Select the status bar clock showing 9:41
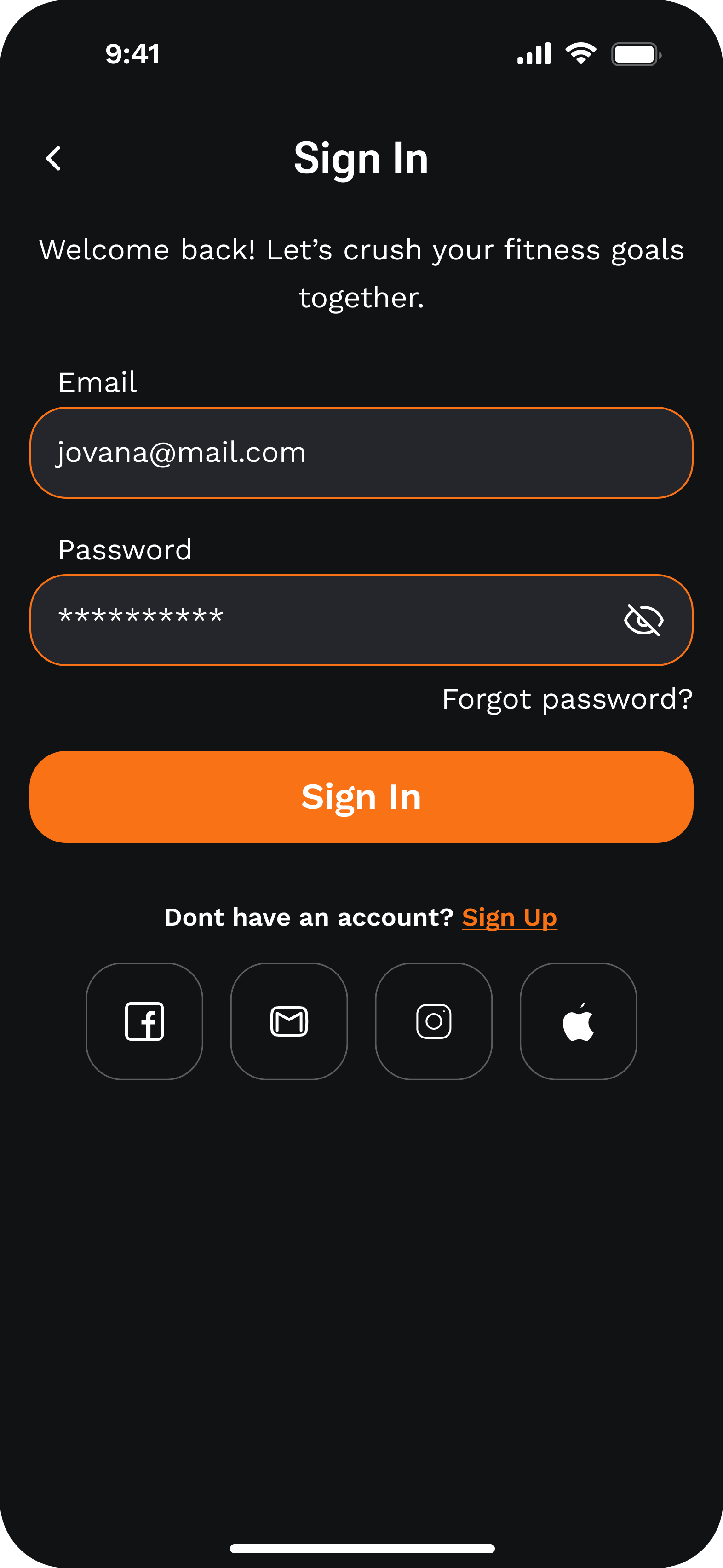723x1568 pixels. tap(132, 53)
